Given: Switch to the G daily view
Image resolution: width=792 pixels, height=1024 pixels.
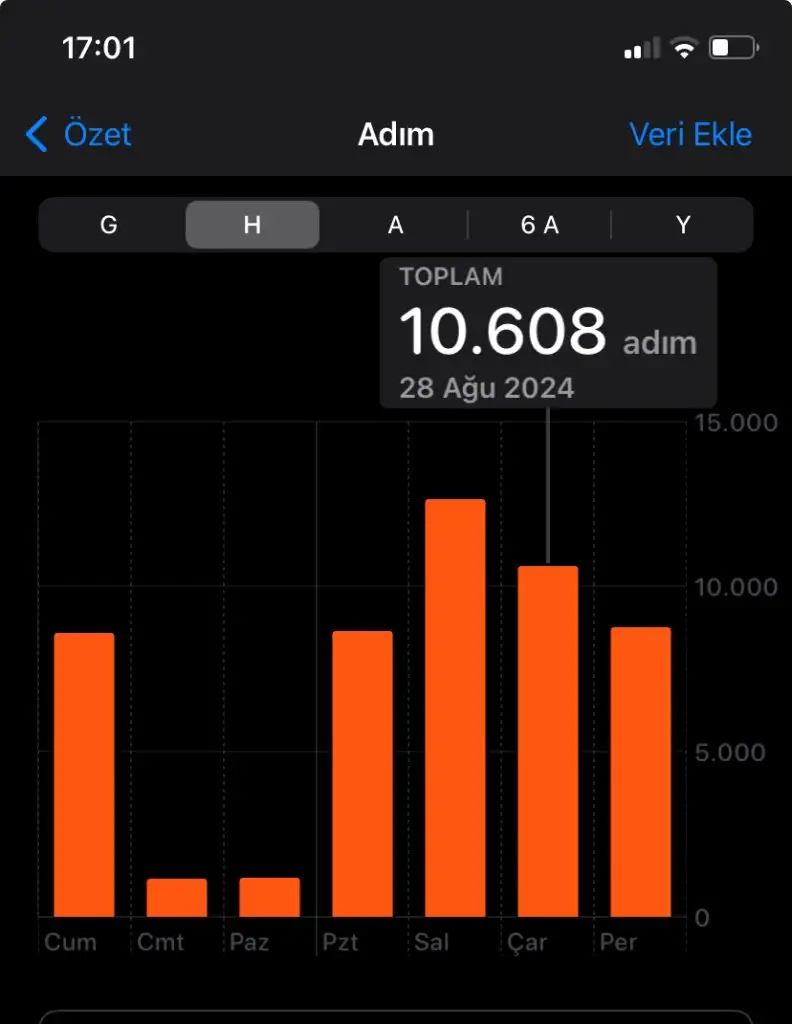Looking at the screenshot, I should 109,225.
